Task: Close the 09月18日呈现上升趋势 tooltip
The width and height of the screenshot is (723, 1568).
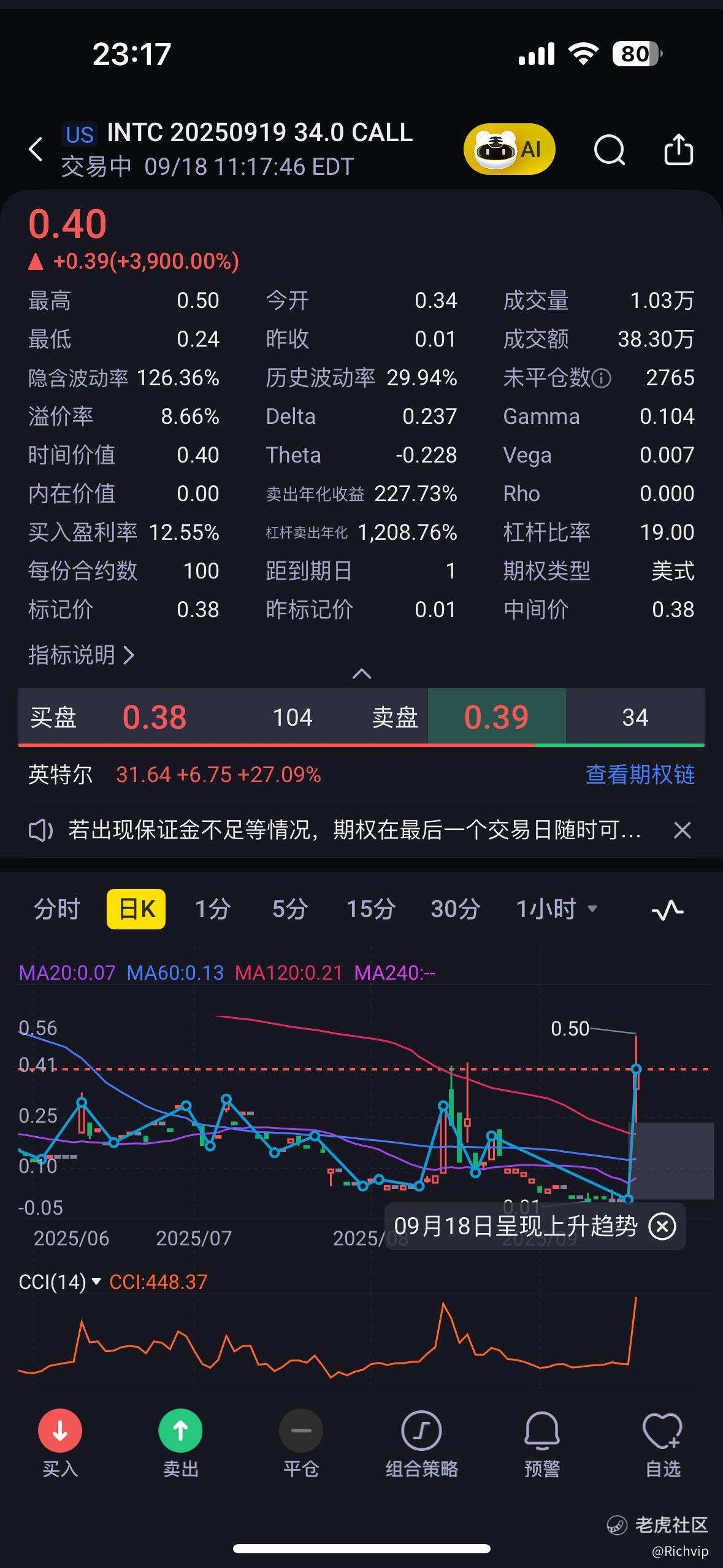Action: pyautogui.click(x=662, y=1226)
